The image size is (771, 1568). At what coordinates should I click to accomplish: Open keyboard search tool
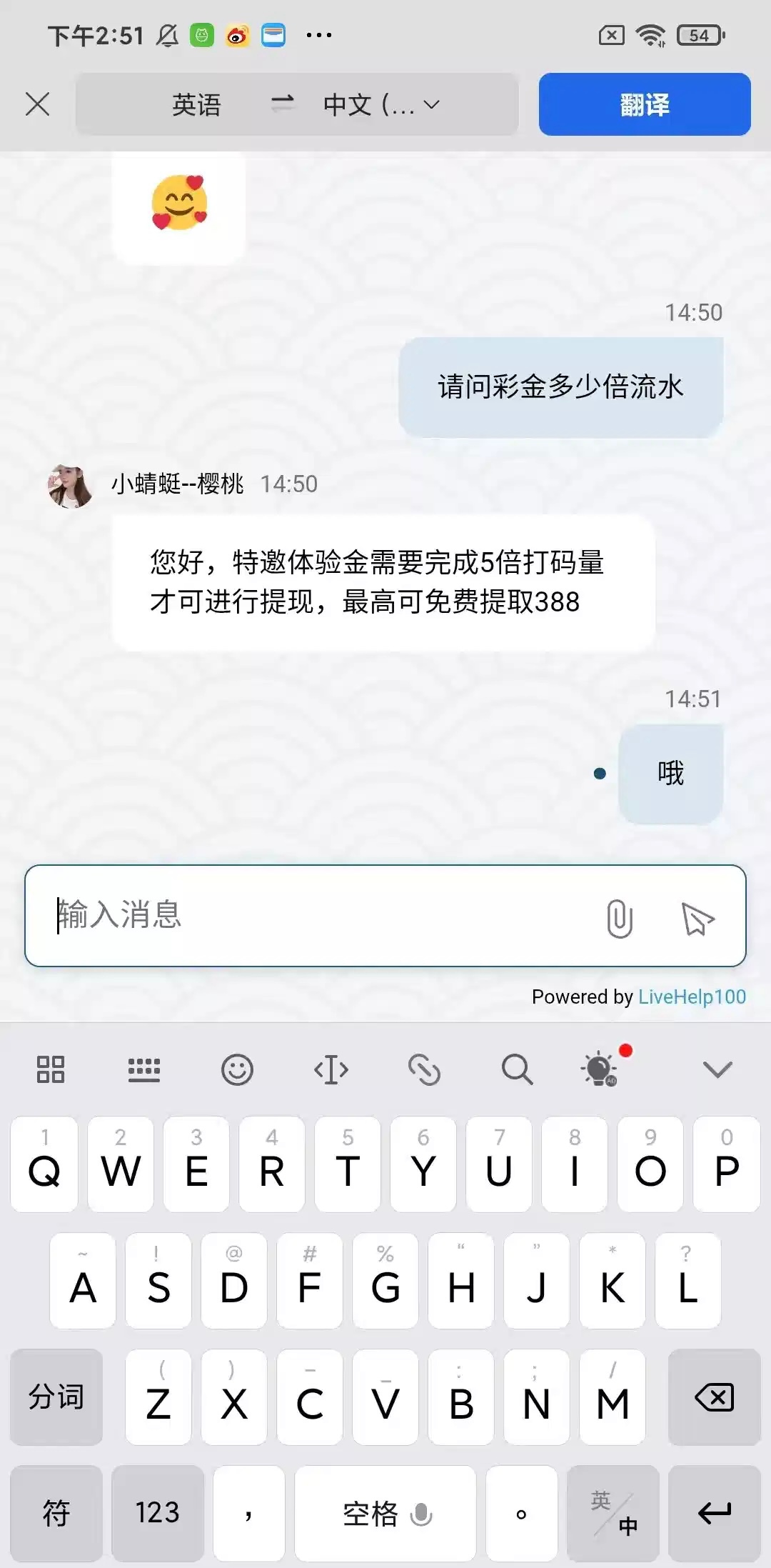click(517, 1069)
